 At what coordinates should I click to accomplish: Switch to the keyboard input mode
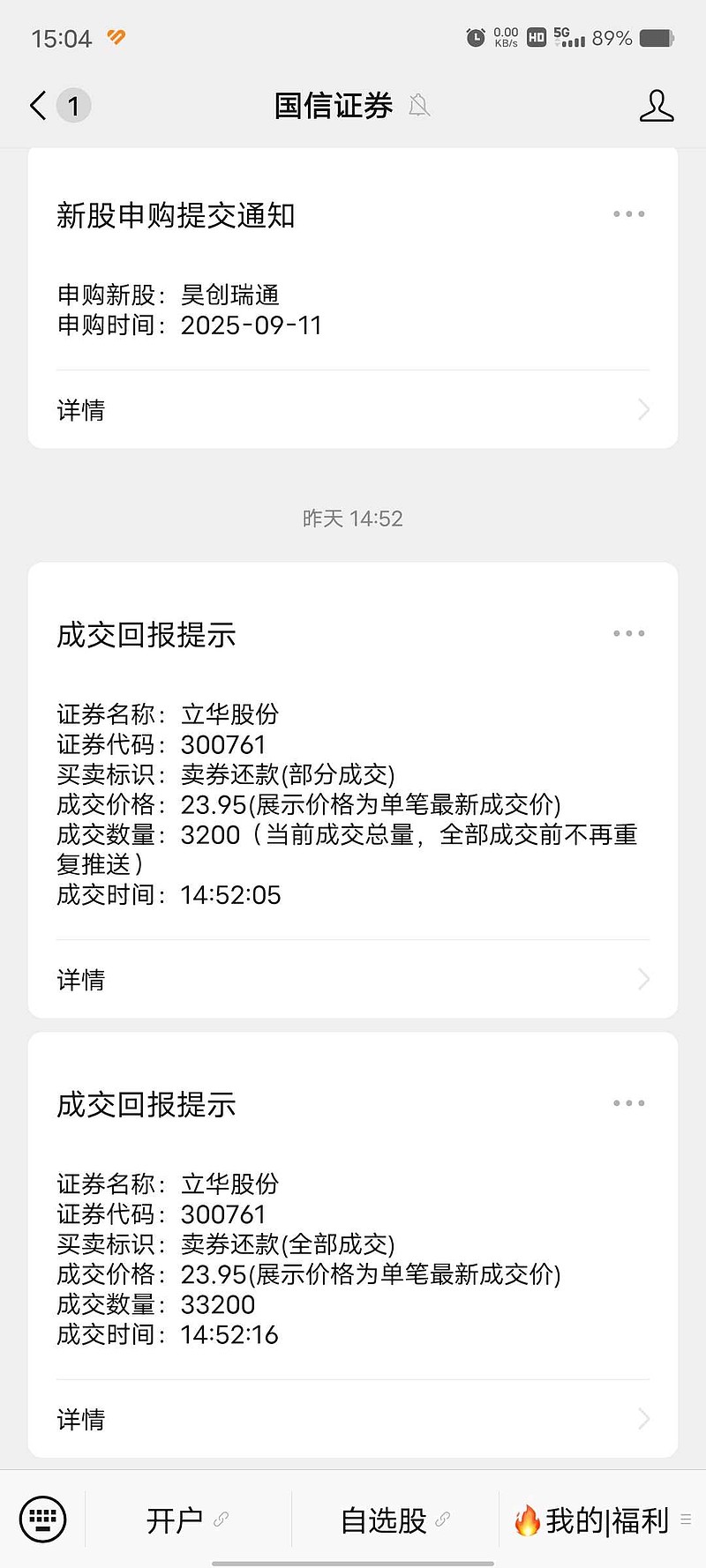point(42,1519)
